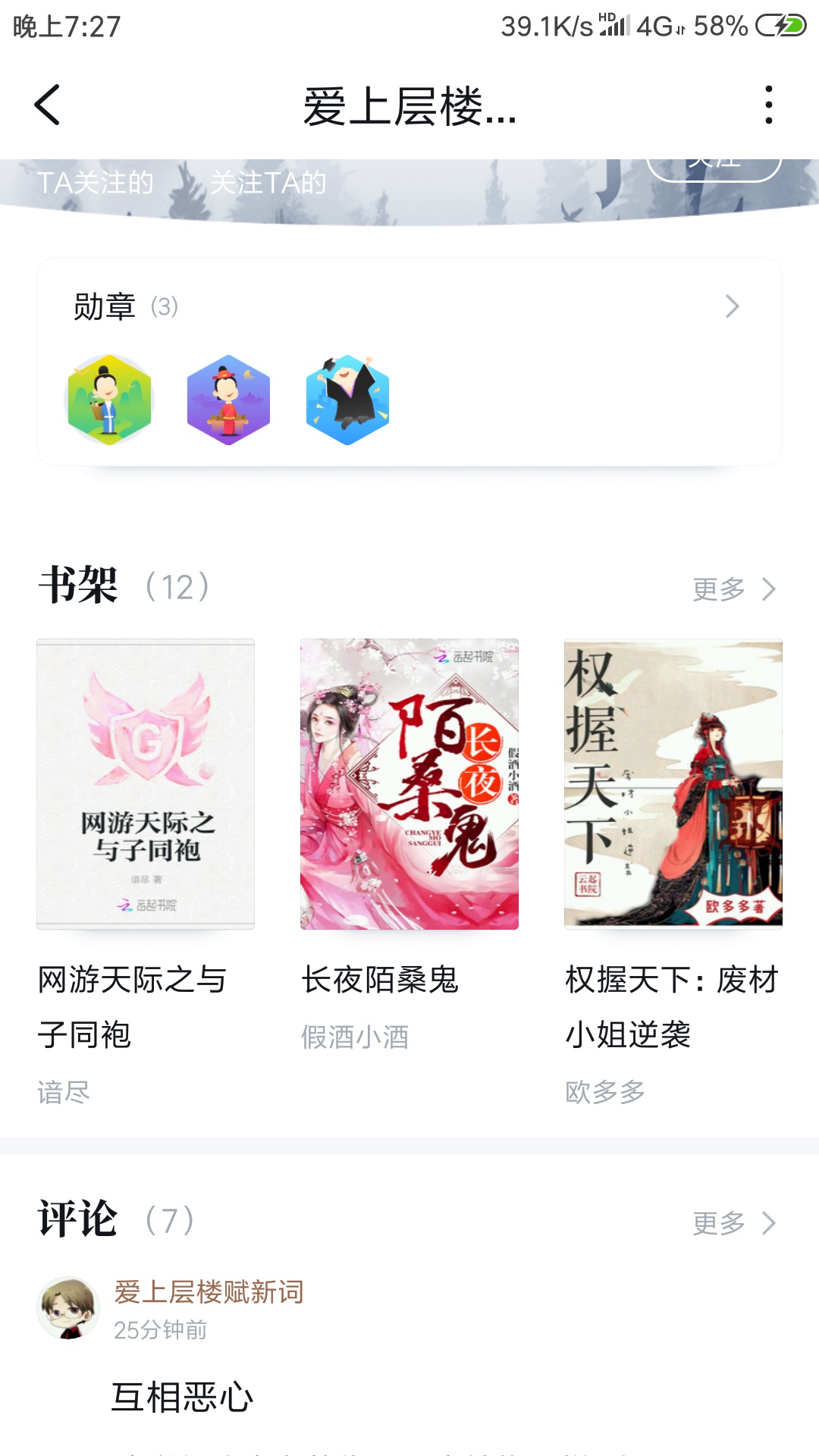Open the book 长夜陌桑鬼

[409, 784]
